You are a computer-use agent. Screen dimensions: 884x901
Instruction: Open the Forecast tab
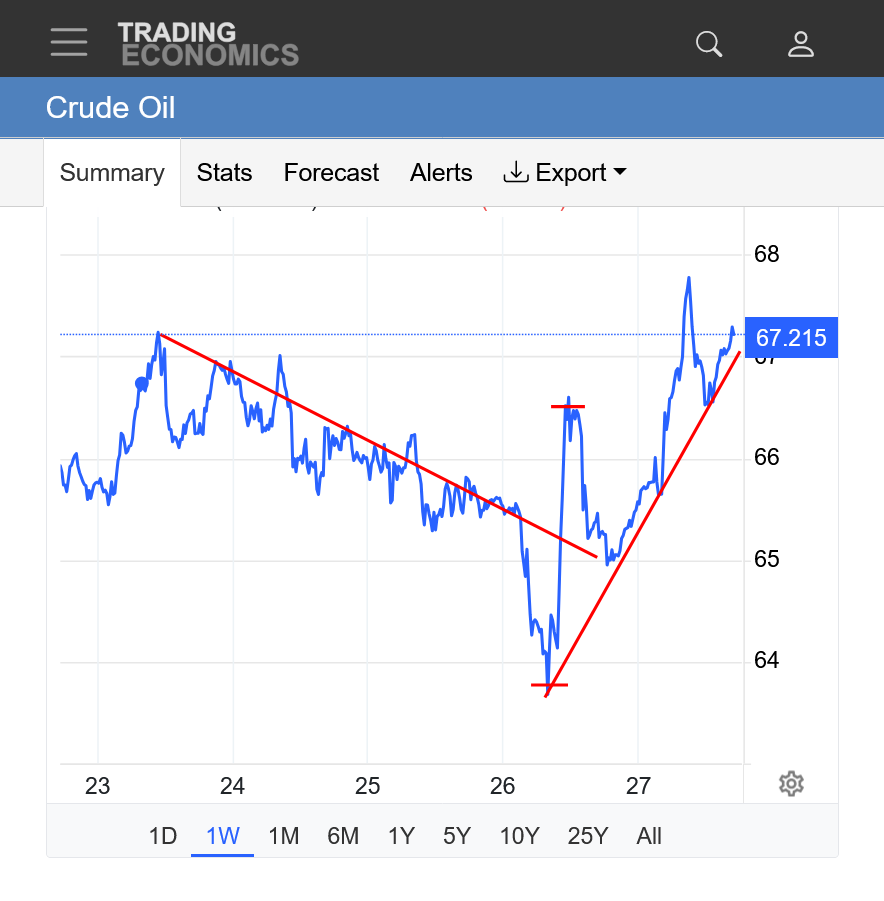(x=331, y=173)
